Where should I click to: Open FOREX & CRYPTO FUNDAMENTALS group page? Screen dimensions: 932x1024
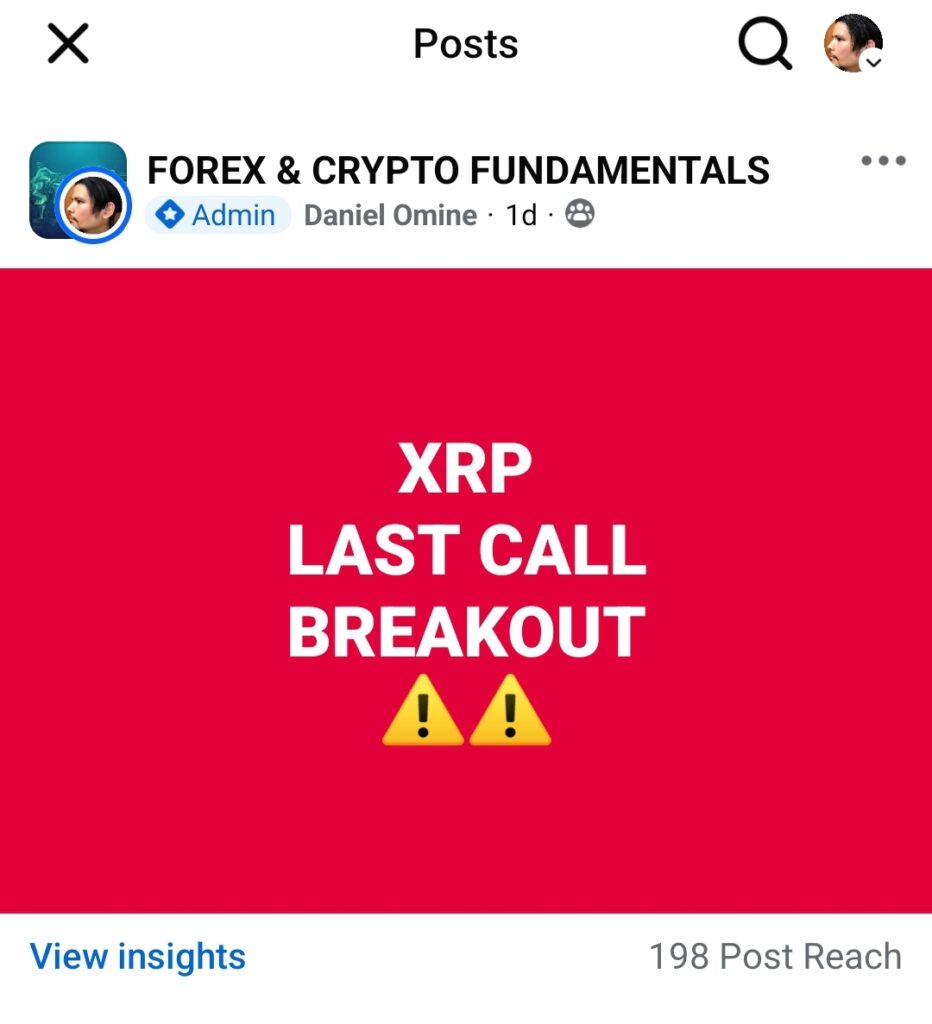click(x=458, y=171)
